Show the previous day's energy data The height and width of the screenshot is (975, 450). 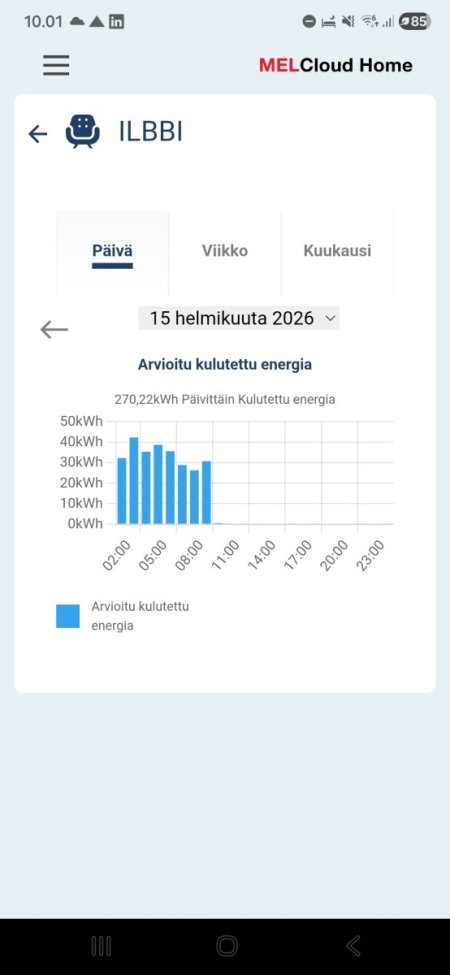tap(54, 330)
